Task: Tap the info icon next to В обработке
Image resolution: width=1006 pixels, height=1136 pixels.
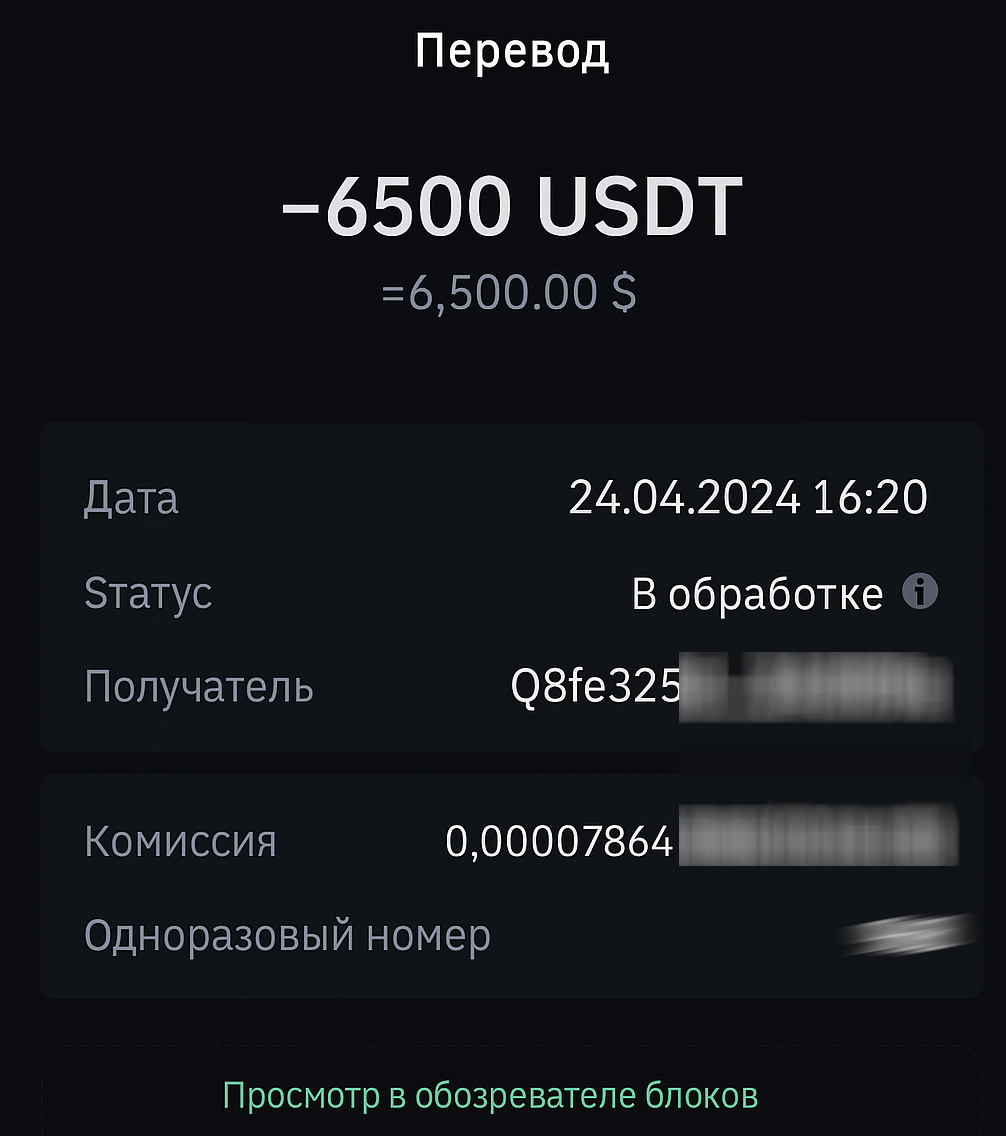Action: [x=920, y=592]
